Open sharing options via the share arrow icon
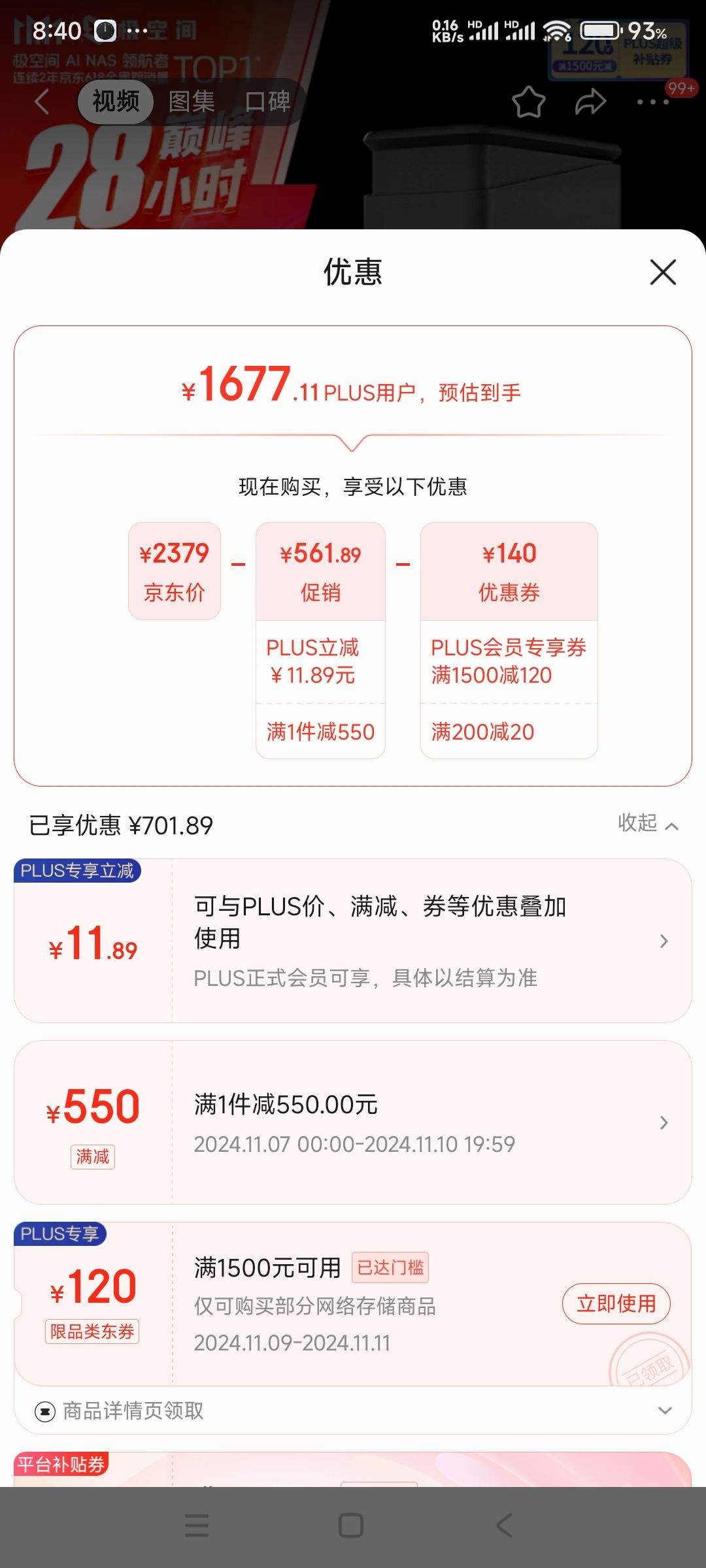 click(x=590, y=103)
